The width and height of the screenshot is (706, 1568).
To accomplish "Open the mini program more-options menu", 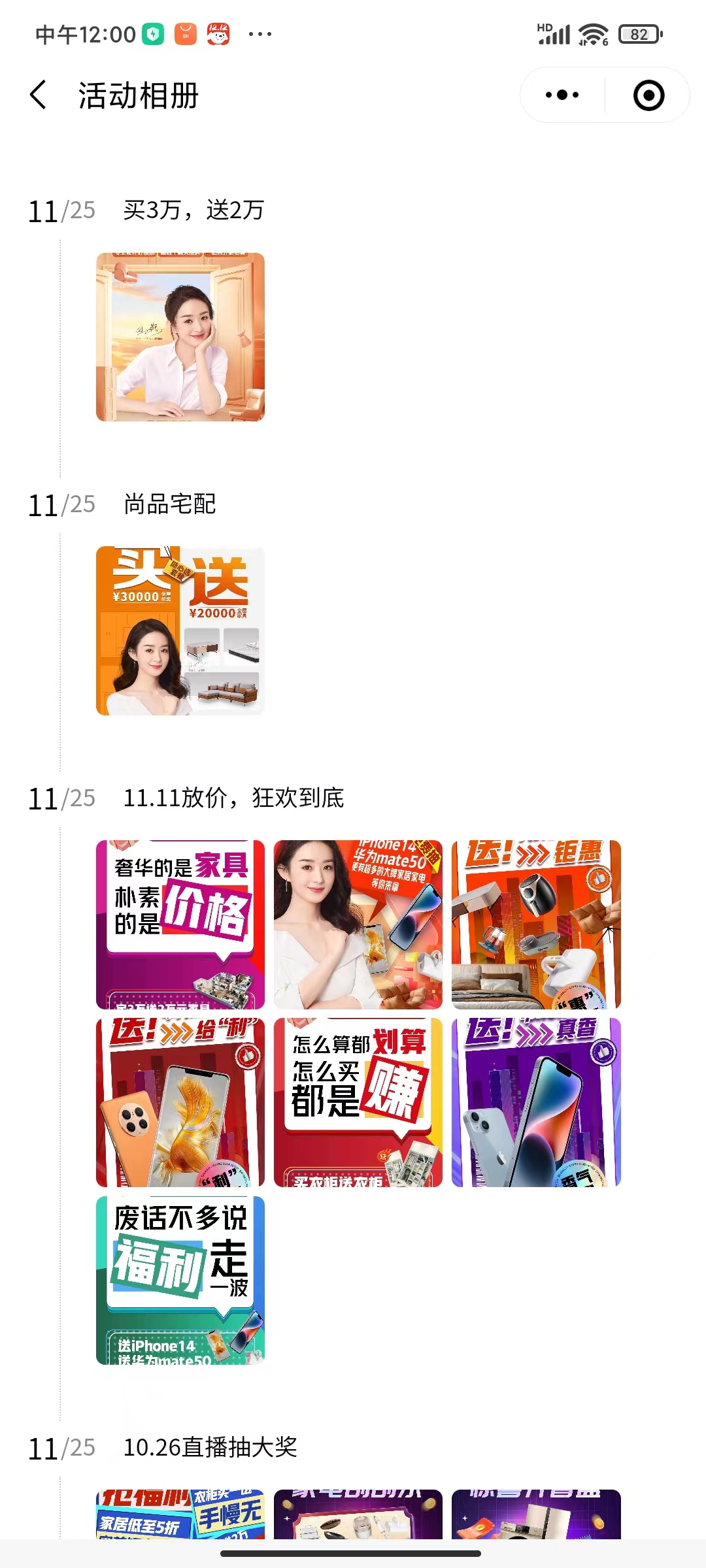I will tap(562, 95).
